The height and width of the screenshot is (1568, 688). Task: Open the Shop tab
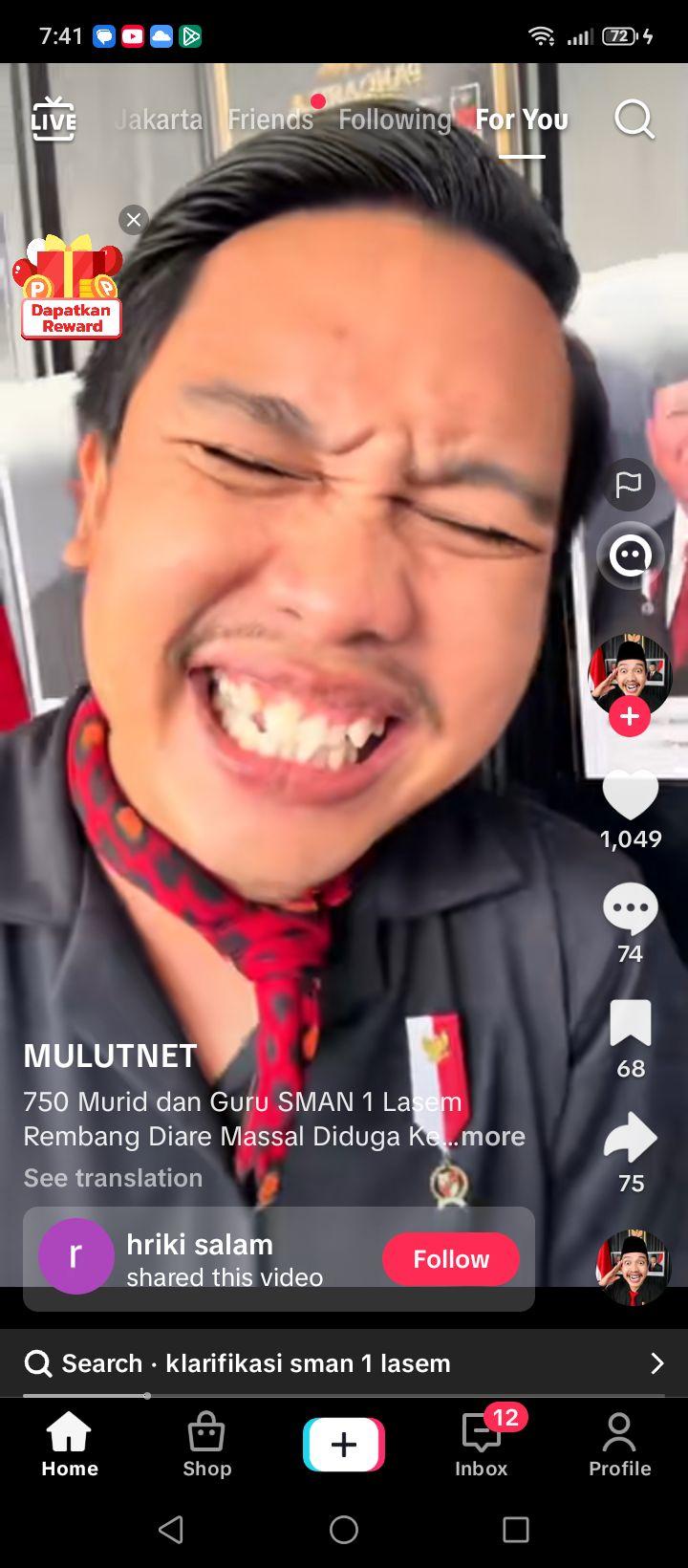click(x=206, y=1444)
